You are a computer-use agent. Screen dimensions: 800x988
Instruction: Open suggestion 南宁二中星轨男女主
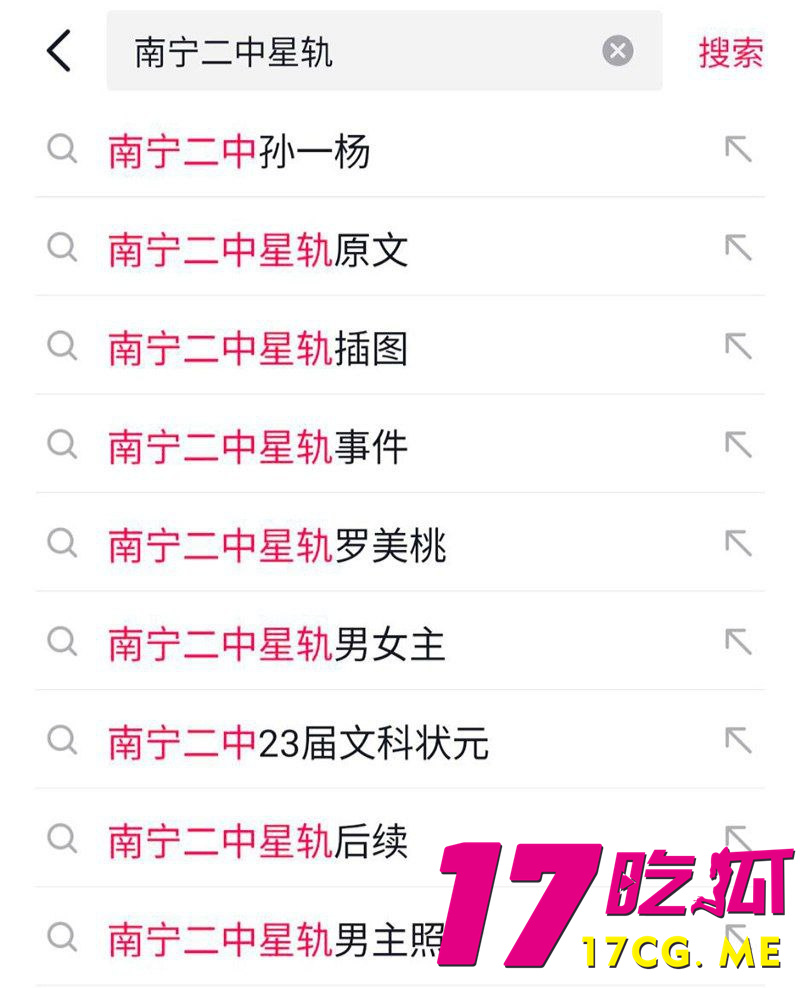(x=277, y=643)
